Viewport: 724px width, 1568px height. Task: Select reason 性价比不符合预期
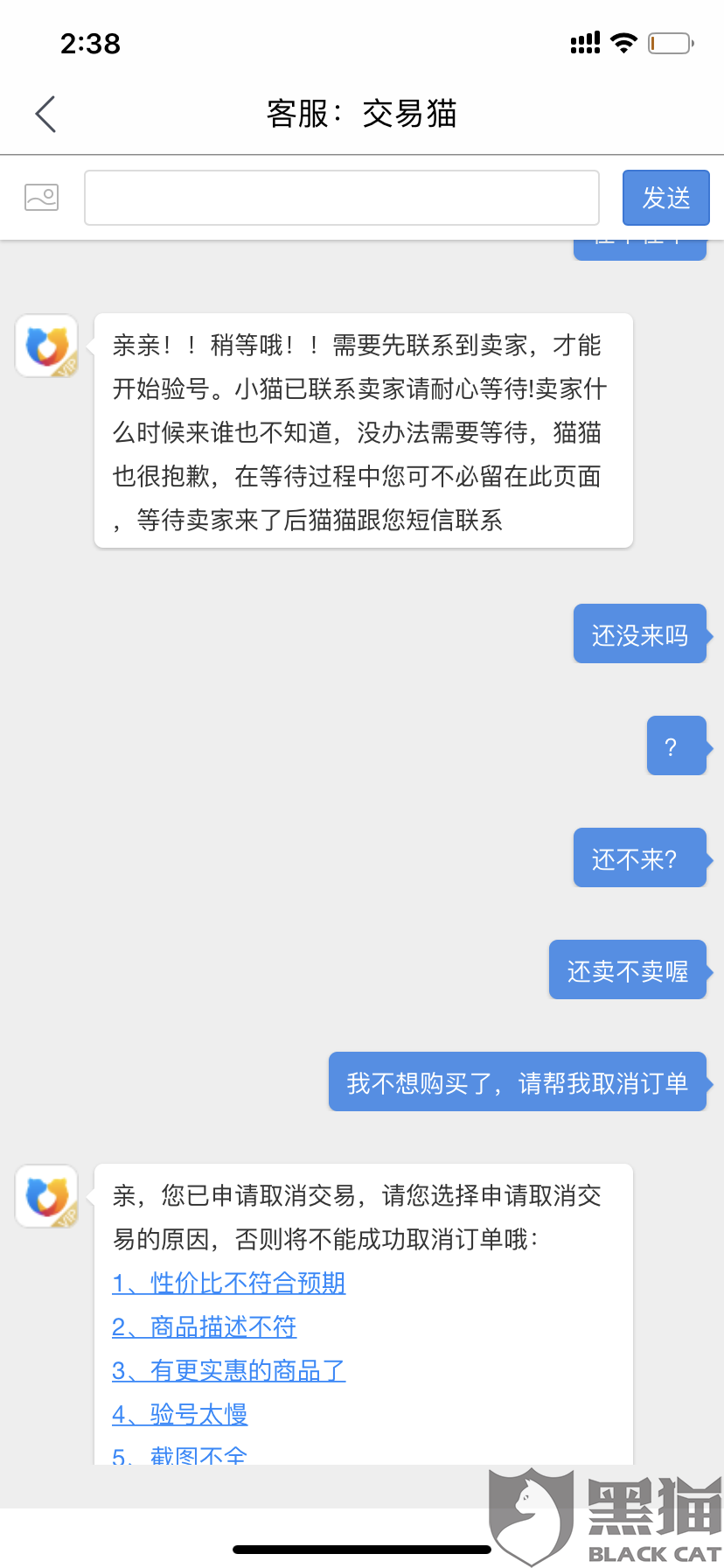[229, 1283]
